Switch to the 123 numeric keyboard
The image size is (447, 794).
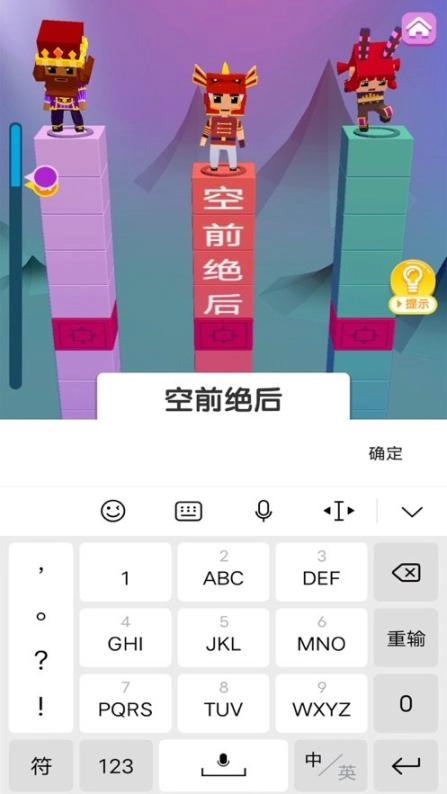tap(116, 766)
